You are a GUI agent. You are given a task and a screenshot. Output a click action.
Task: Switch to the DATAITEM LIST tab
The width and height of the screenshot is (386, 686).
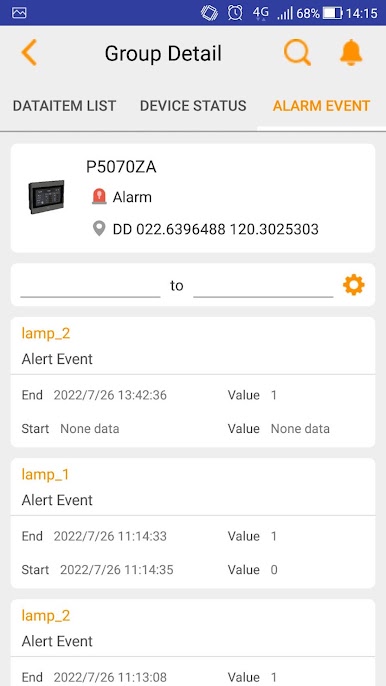pos(64,106)
